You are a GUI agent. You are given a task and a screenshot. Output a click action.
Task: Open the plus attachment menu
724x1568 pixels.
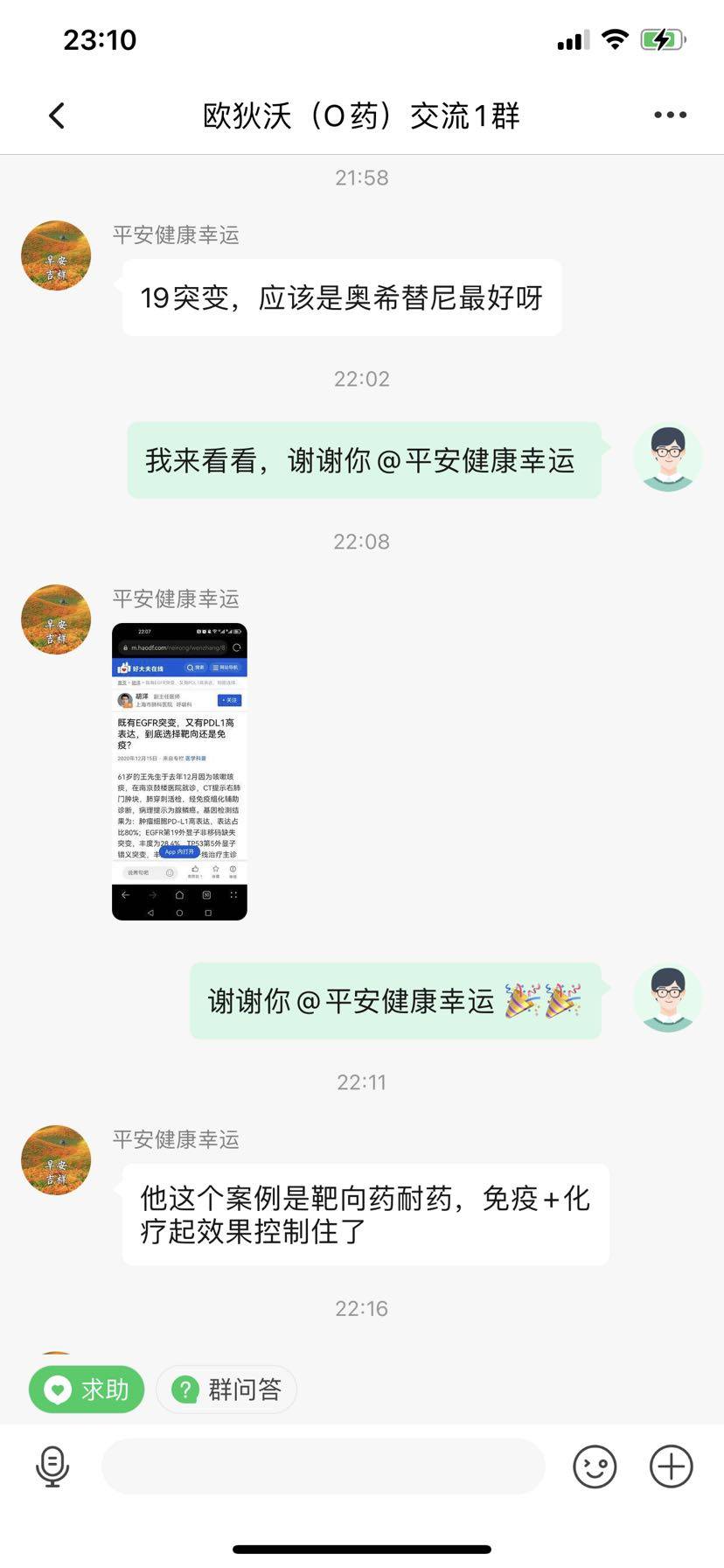pyautogui.click(x=671, y=1466)
